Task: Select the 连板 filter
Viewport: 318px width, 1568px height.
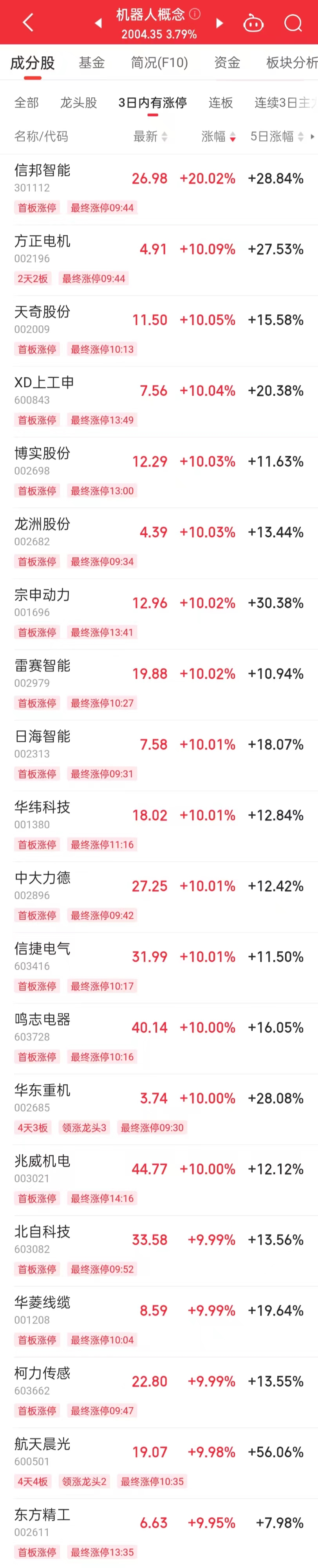Action: [220, 103]
